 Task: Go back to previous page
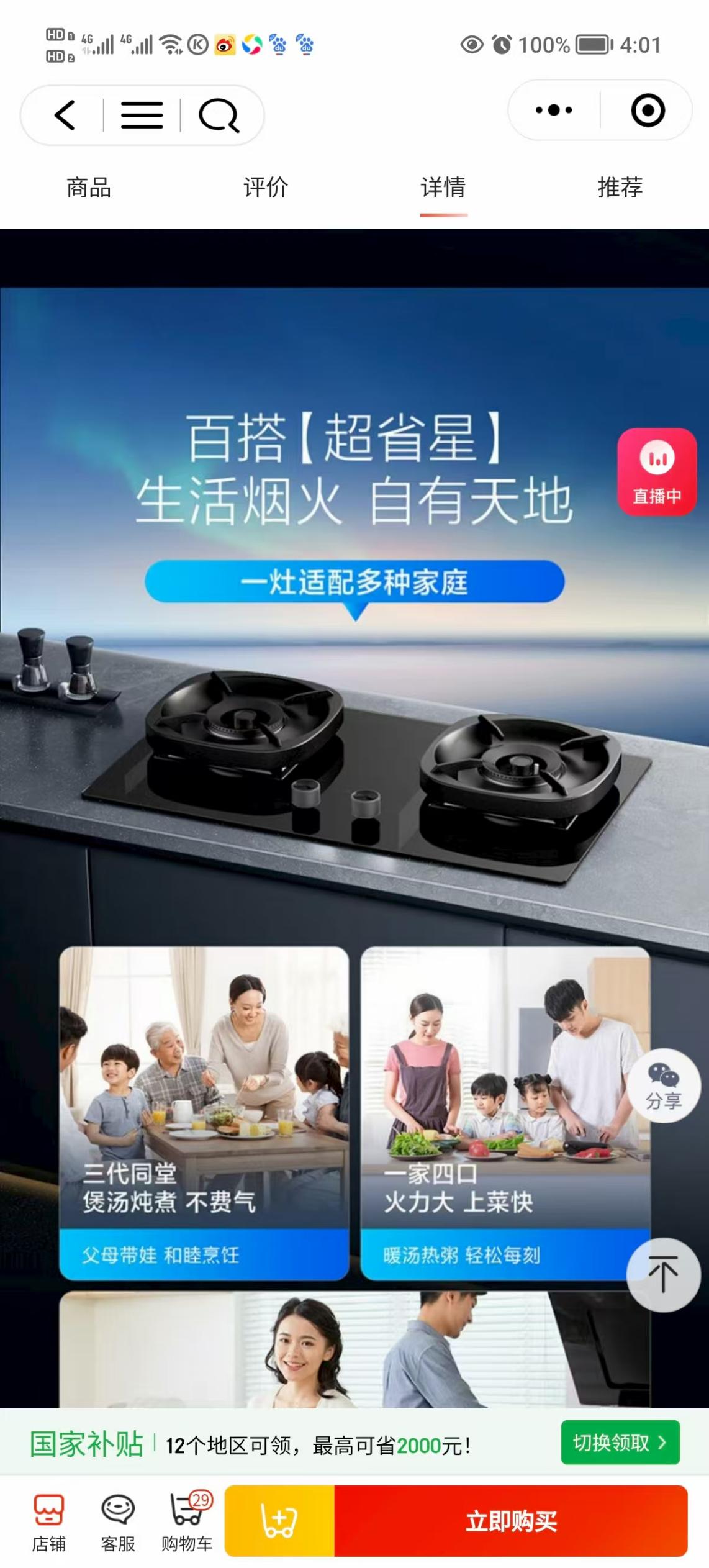point(65,116)
